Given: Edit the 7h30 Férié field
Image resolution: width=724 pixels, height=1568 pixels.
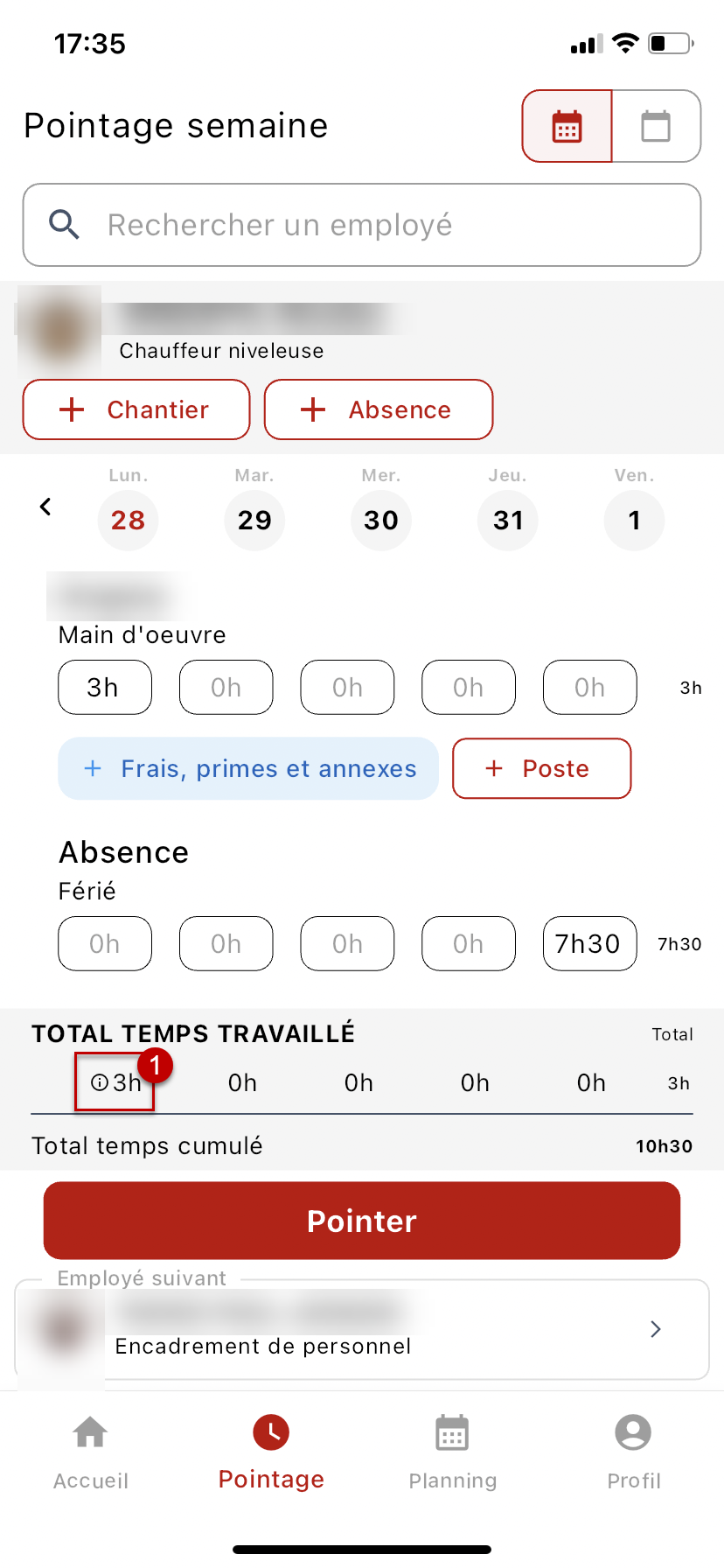Looking at the screenshot, I should (590, 943).
